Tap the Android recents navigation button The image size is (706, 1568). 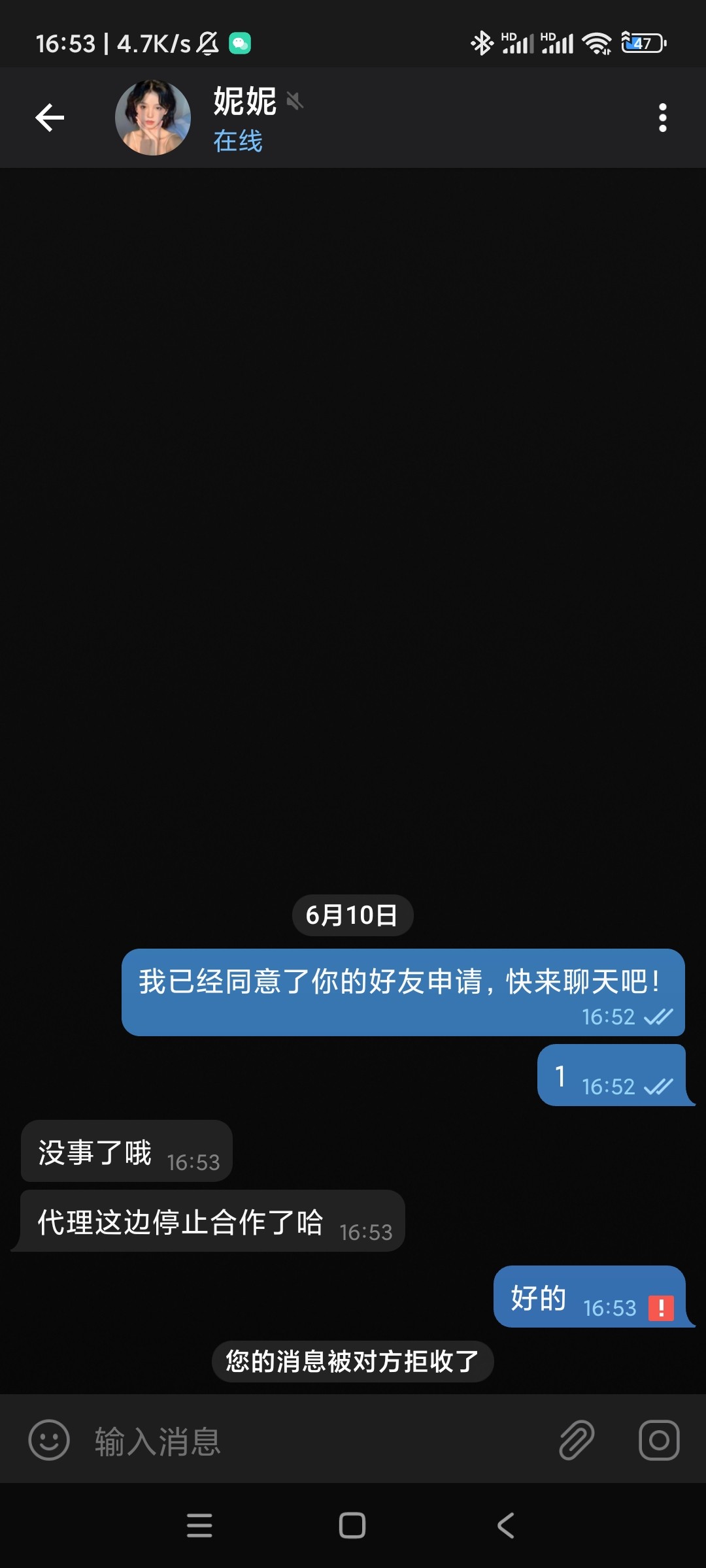tap(199, 1526)
